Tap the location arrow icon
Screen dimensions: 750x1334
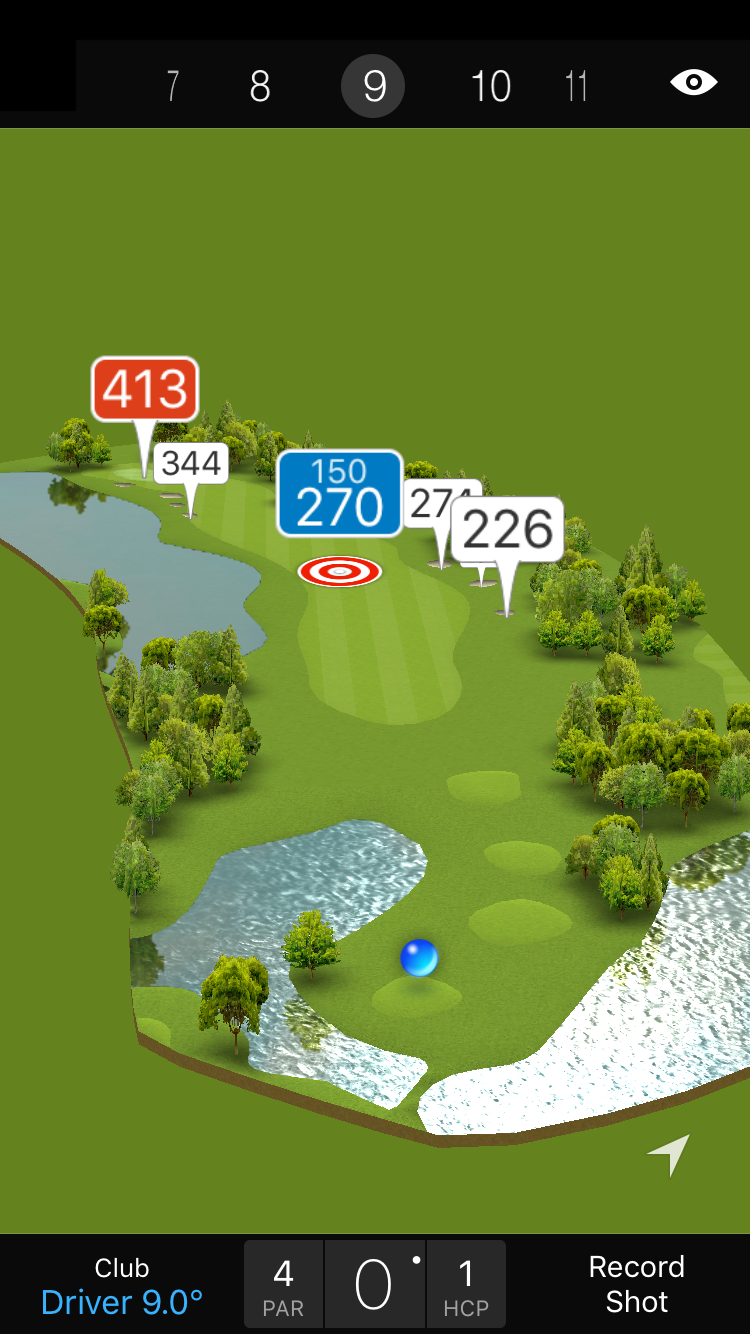point(670,1154)
